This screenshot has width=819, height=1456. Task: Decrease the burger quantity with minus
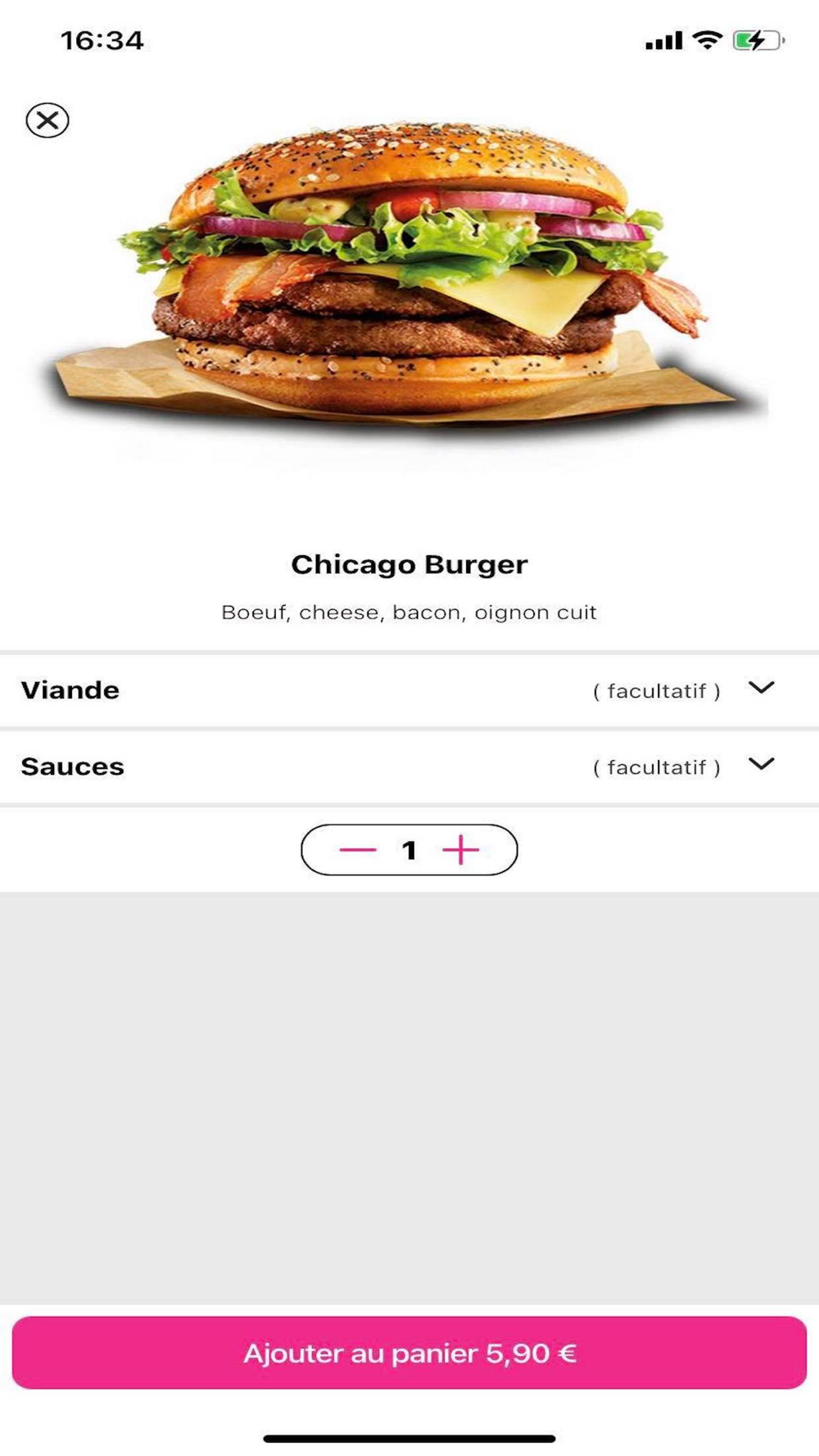point(358,850)
